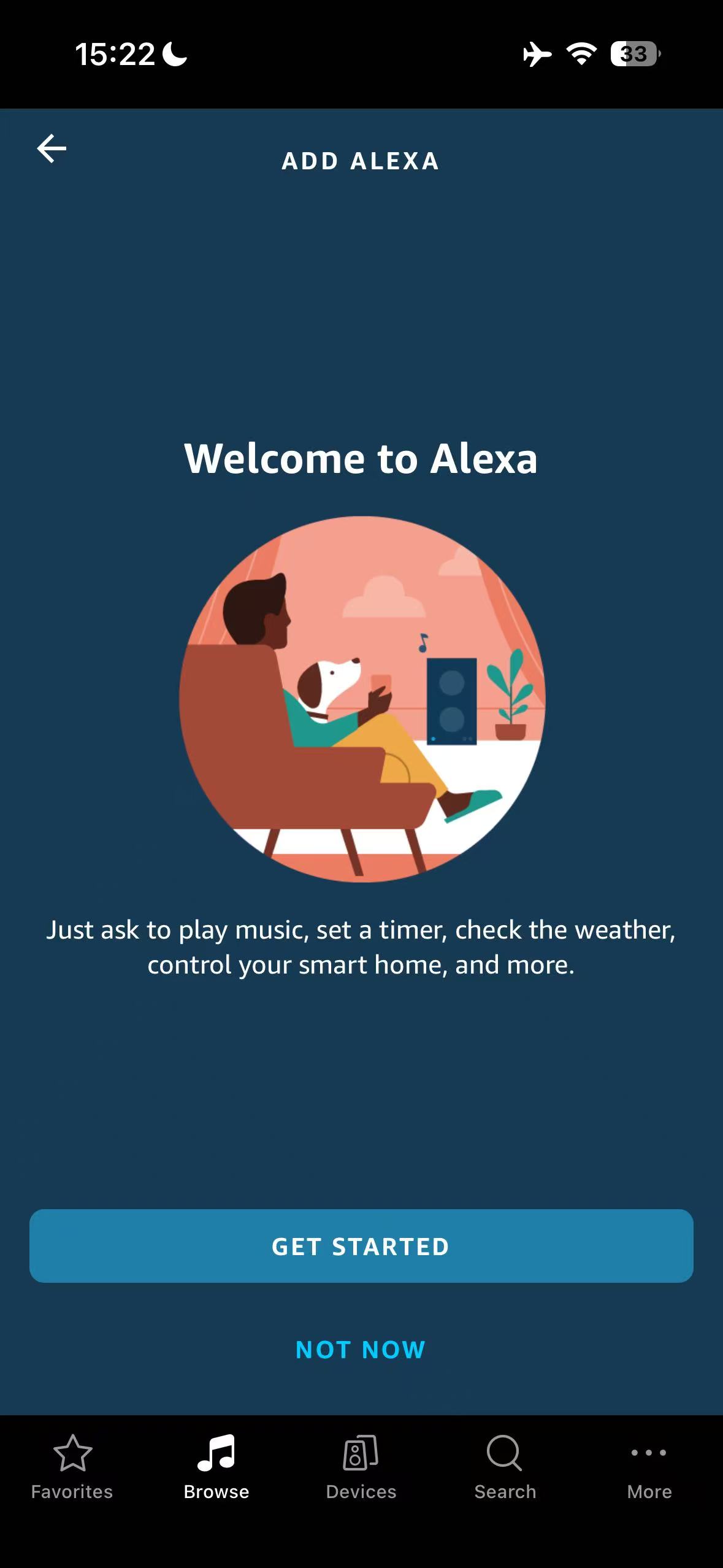Image resolution: width=723 pixels, height=1568 pixels.
Task: Tap the Get Started button
Action: 361,1246
